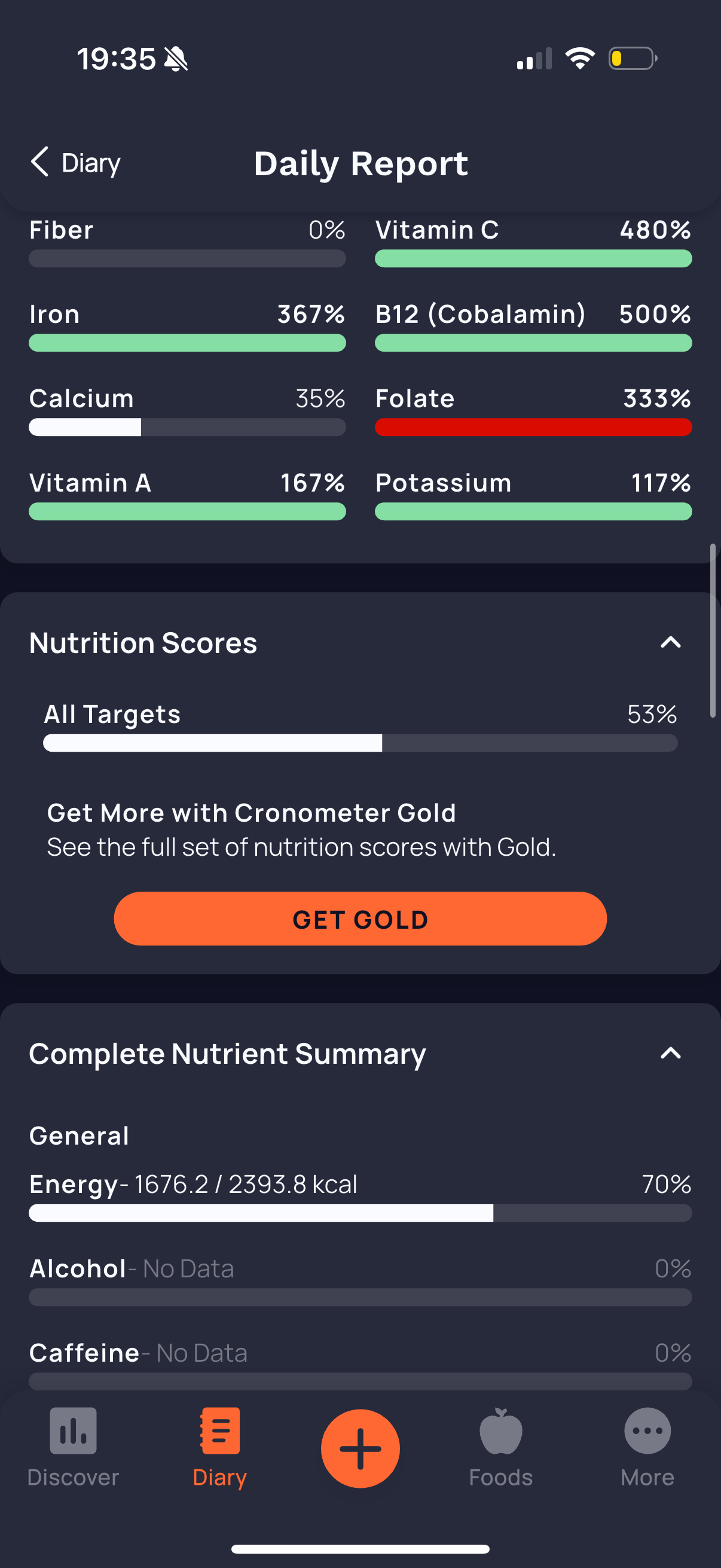
Task: Open the Diary tab
Action: 219,1447
